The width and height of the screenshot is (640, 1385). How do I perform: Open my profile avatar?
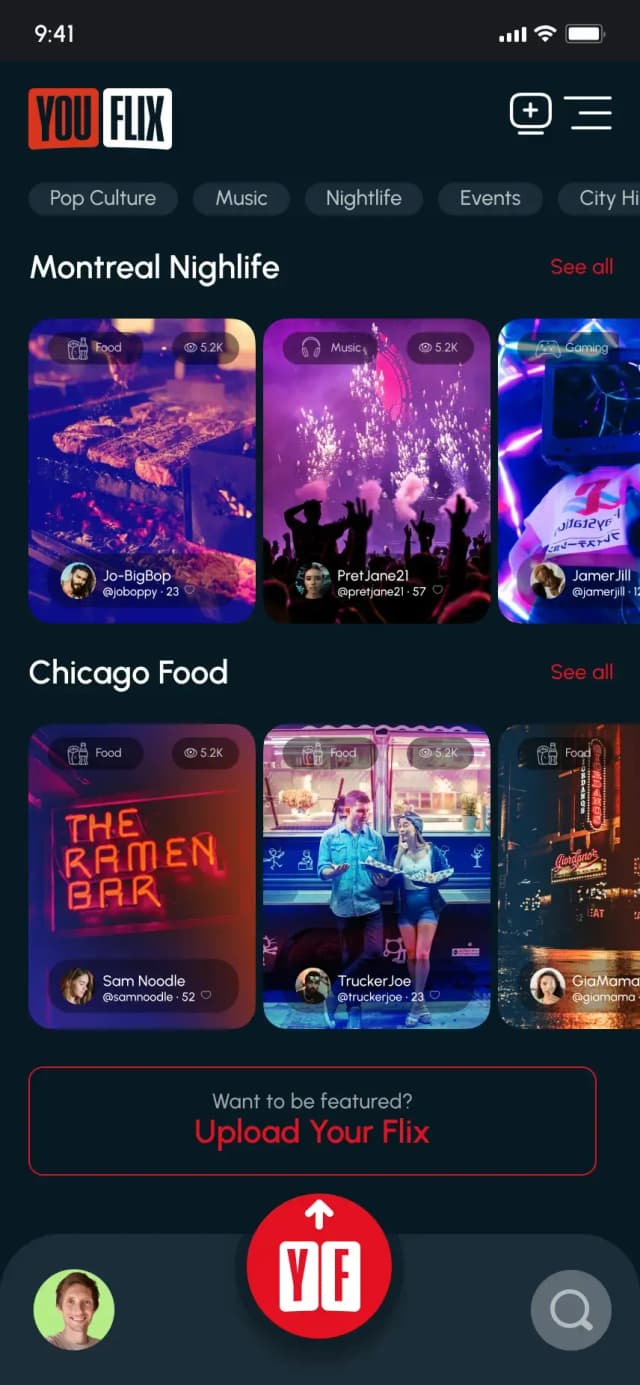[74, 1310]
